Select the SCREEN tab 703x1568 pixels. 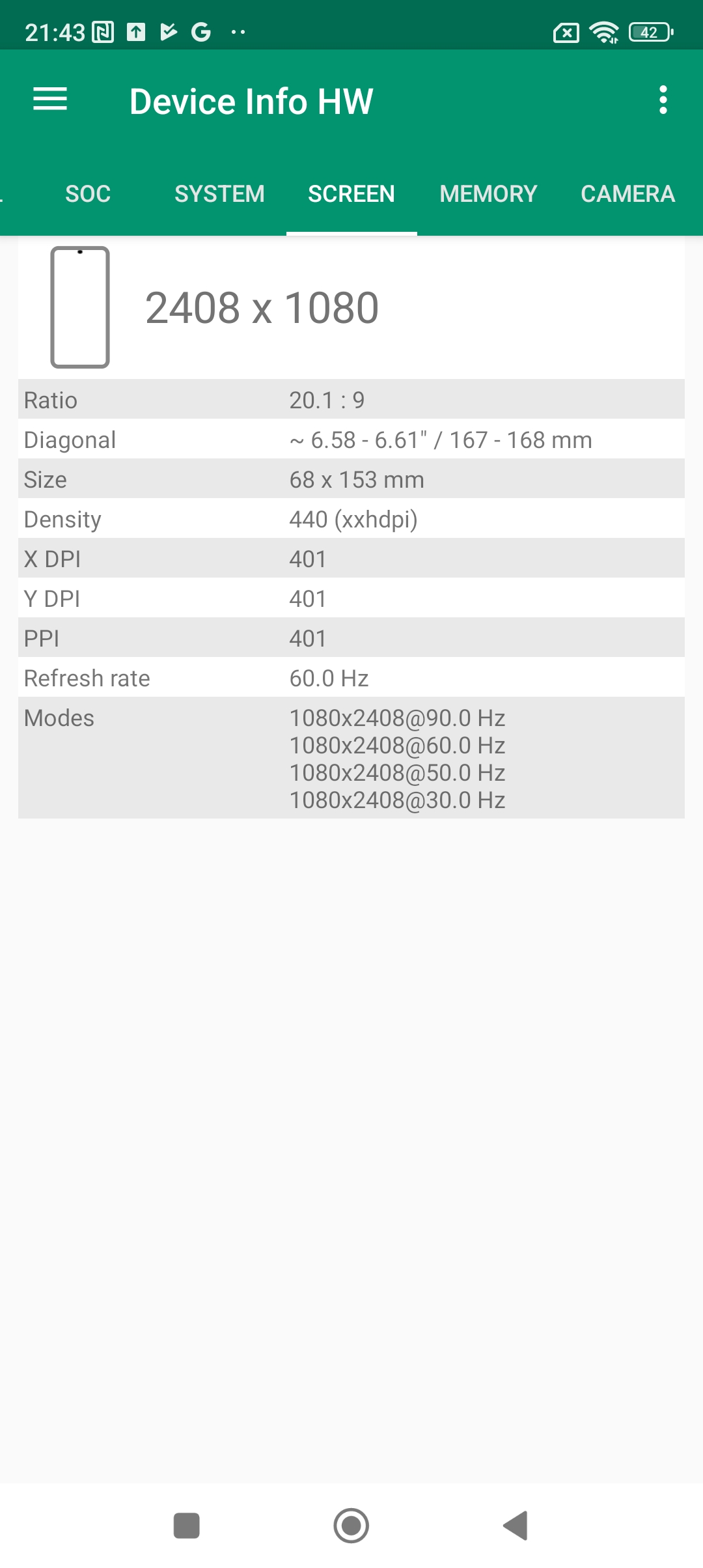(x=351, y=194)
